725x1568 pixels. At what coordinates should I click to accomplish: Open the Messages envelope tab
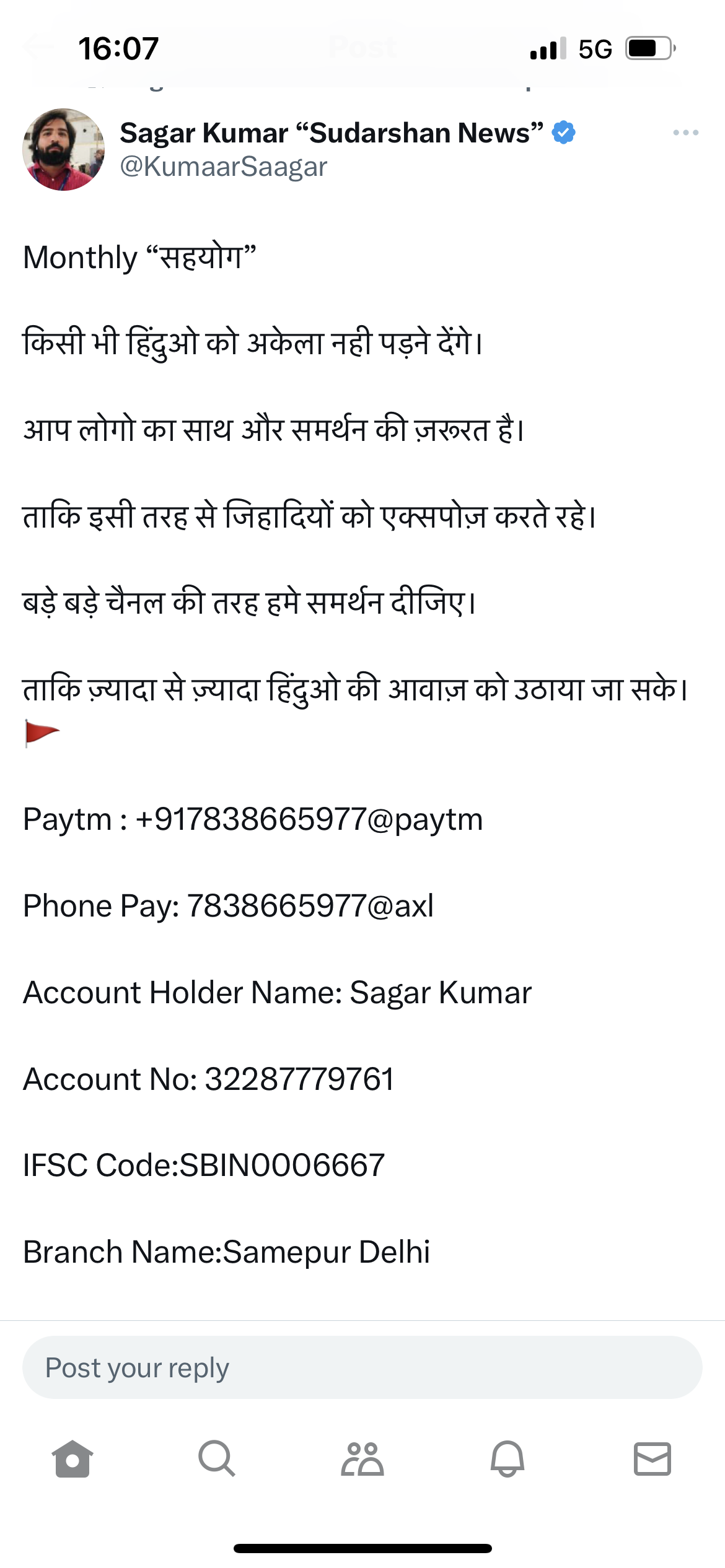652,1458
